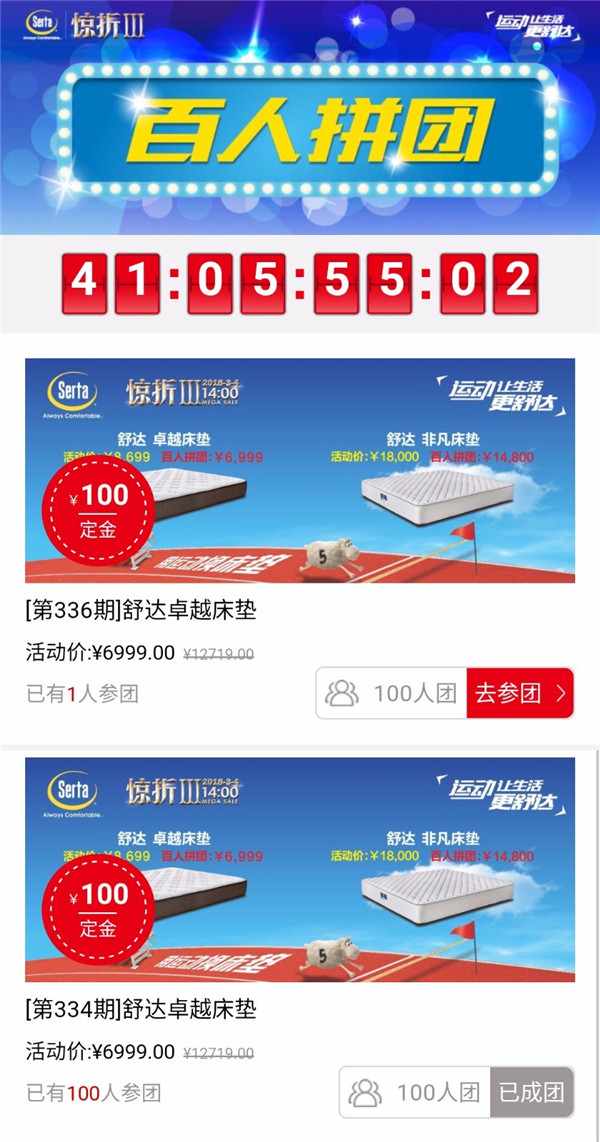Open the 第336期 舒达卓越床垫 product image

[300, 470]
